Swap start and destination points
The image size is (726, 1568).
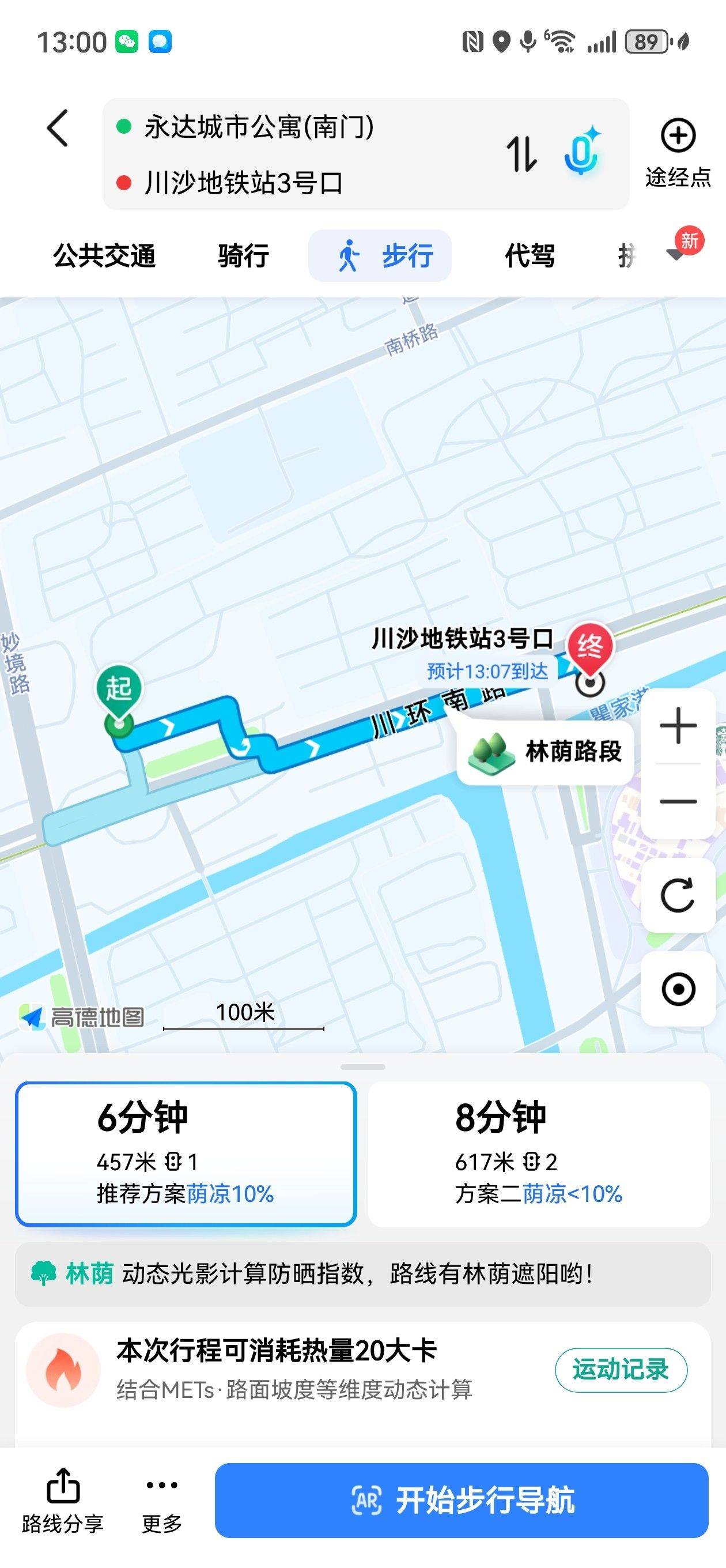click(x=521, y=153)
